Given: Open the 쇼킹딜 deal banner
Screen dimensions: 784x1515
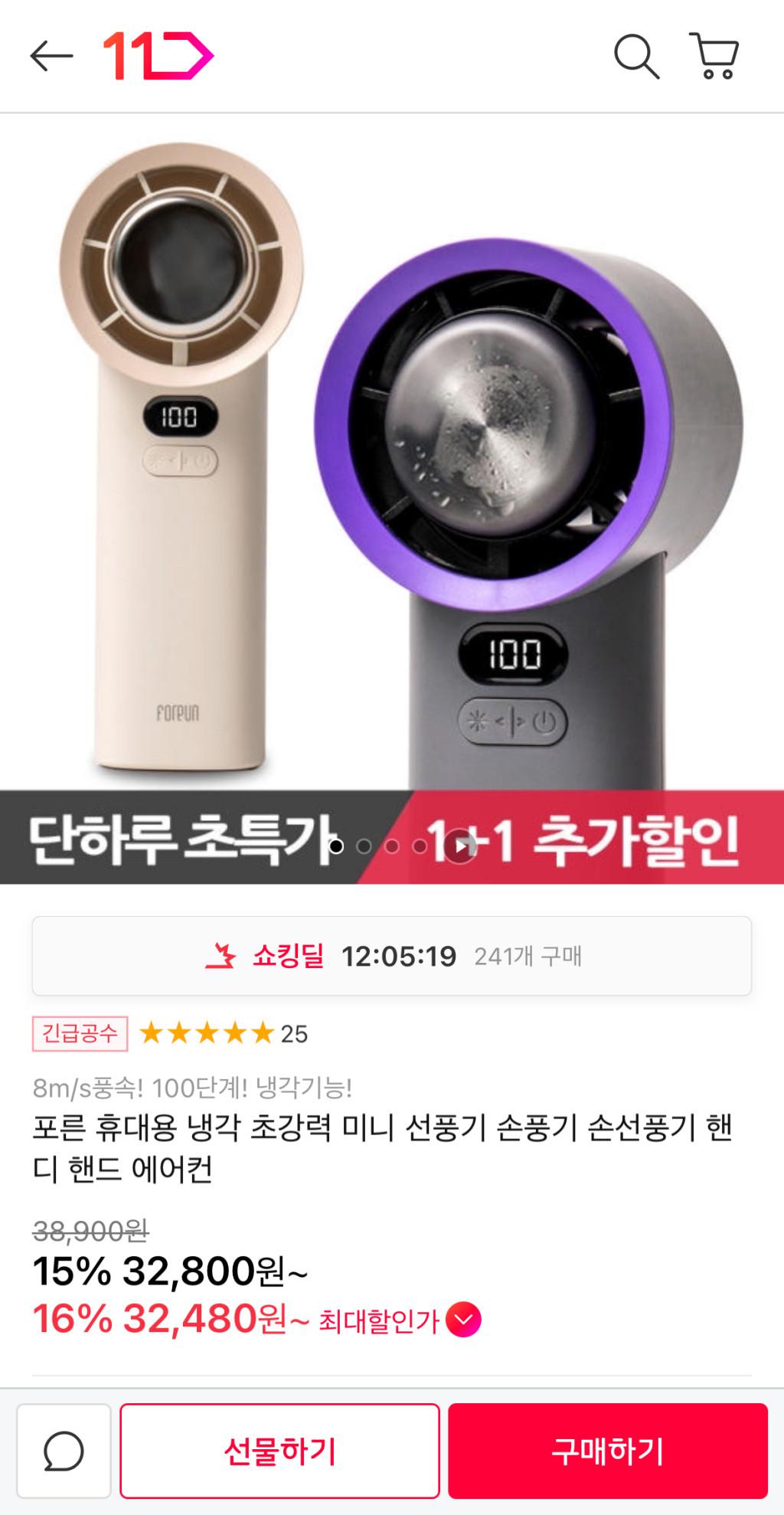Looking at the screenshot, I should coord(391,956).
